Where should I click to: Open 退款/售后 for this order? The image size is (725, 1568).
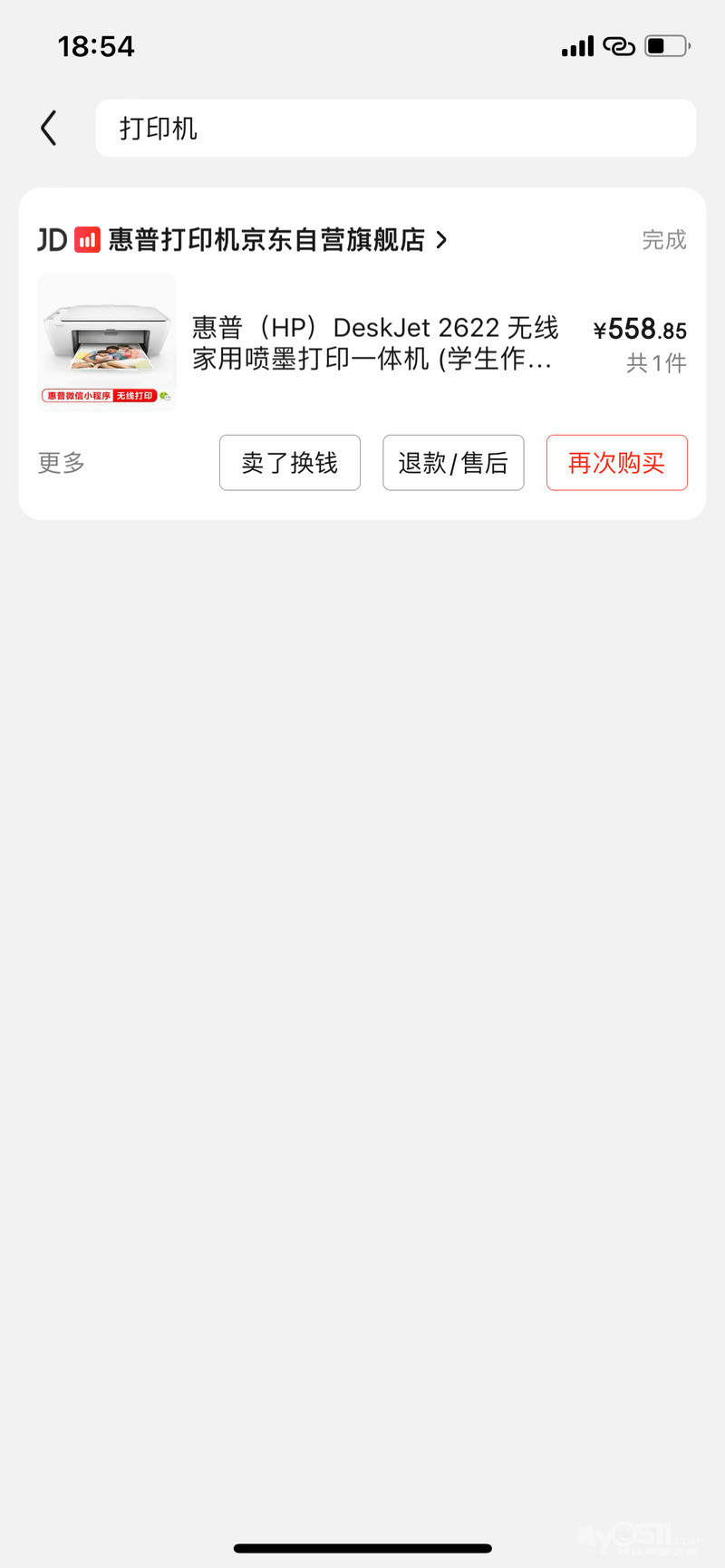click(453, 463)
